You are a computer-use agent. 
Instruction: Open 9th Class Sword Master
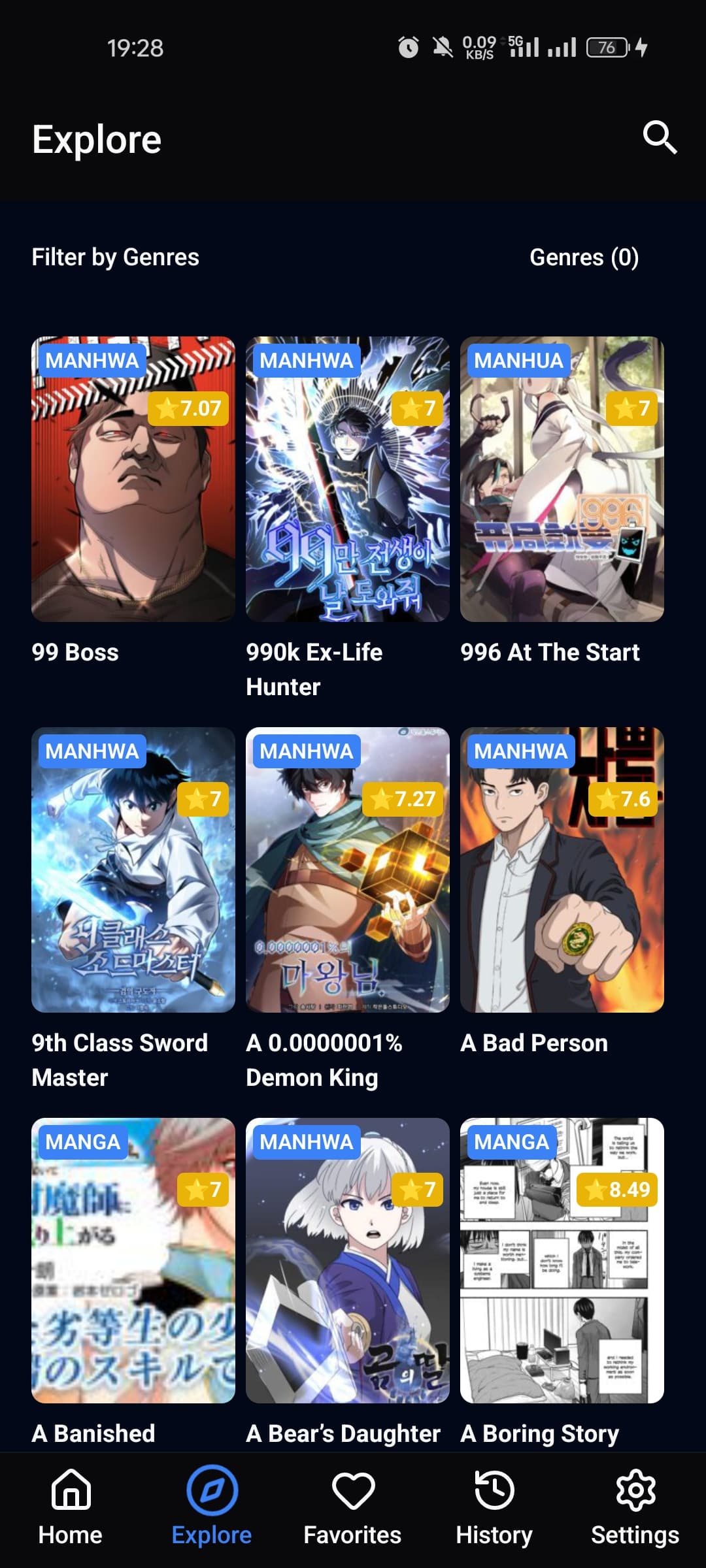(133, 870)
